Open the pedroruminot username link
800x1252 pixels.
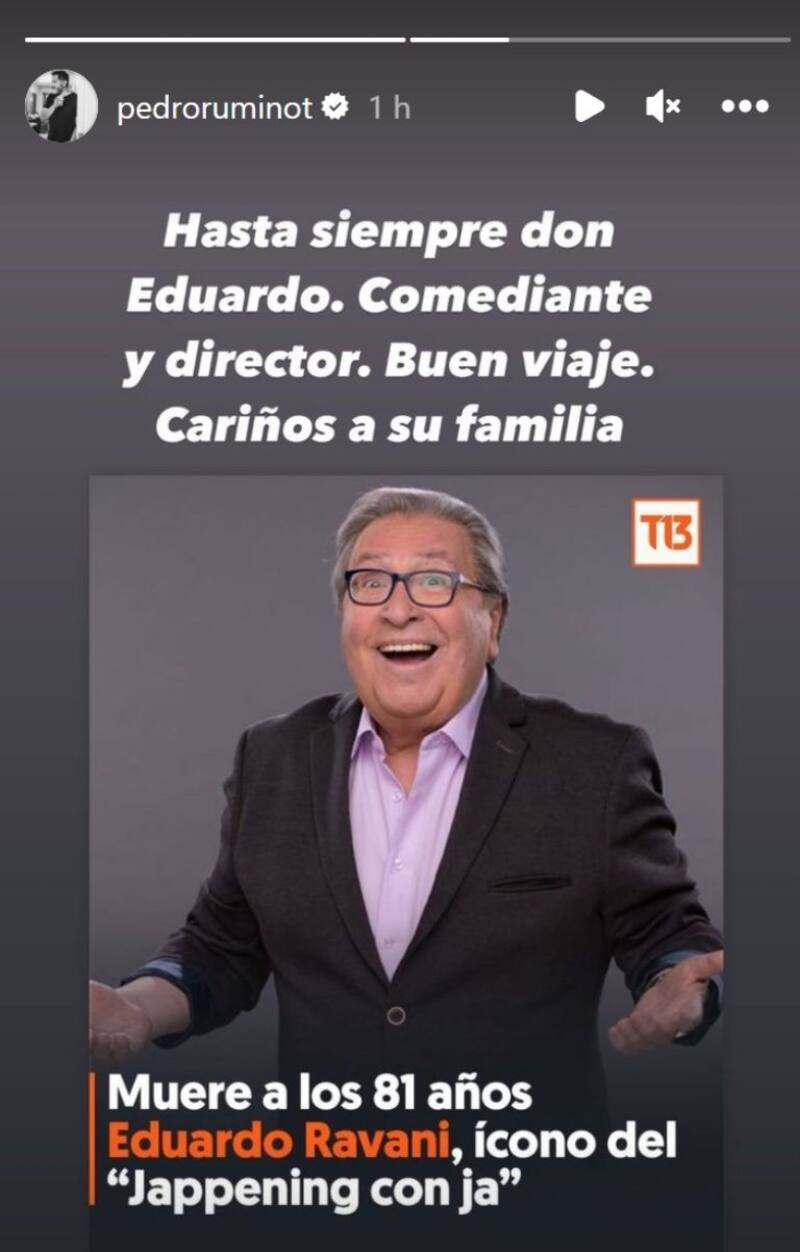coord(214,108)
